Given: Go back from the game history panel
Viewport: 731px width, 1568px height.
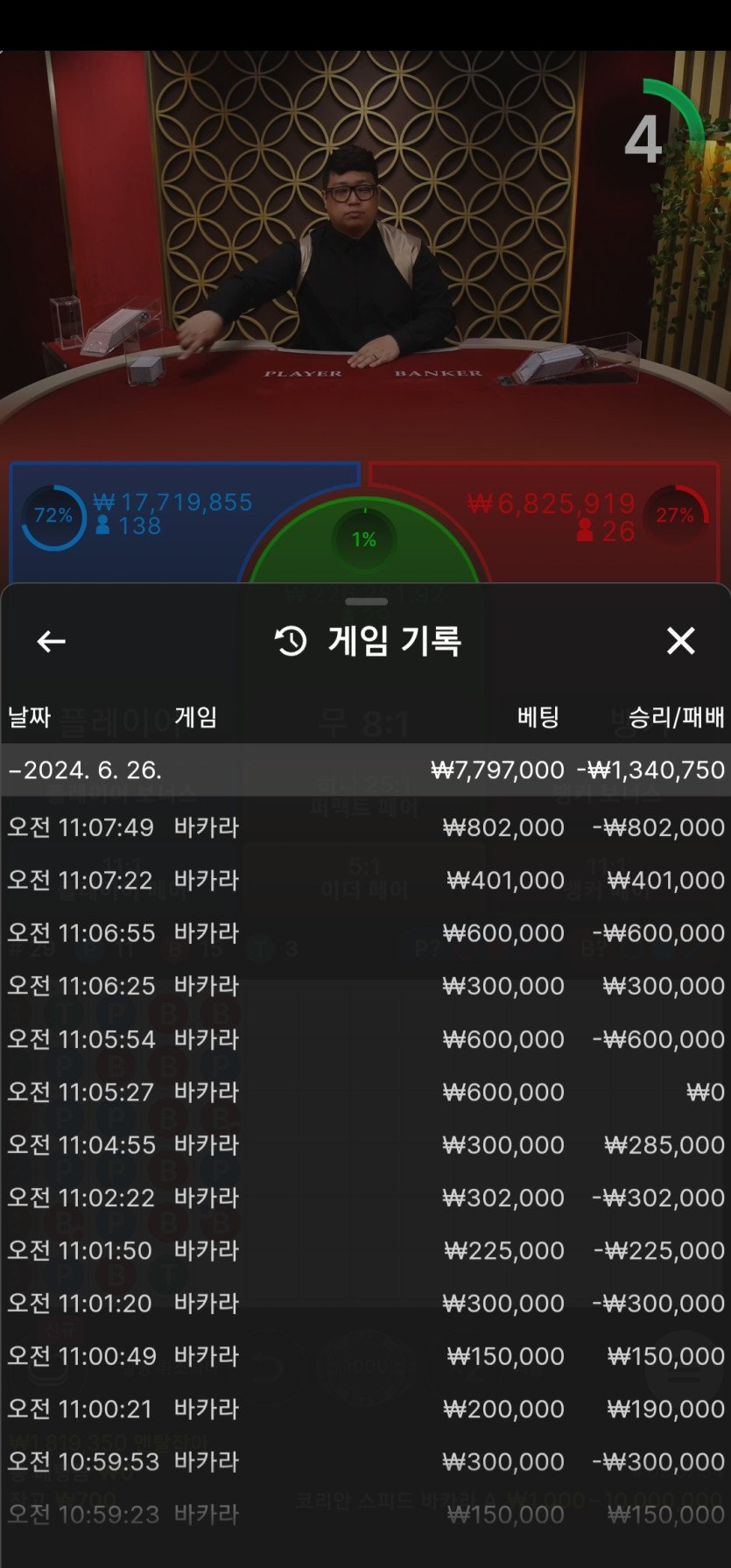Looking at the screenshot, I should [51, 642].
